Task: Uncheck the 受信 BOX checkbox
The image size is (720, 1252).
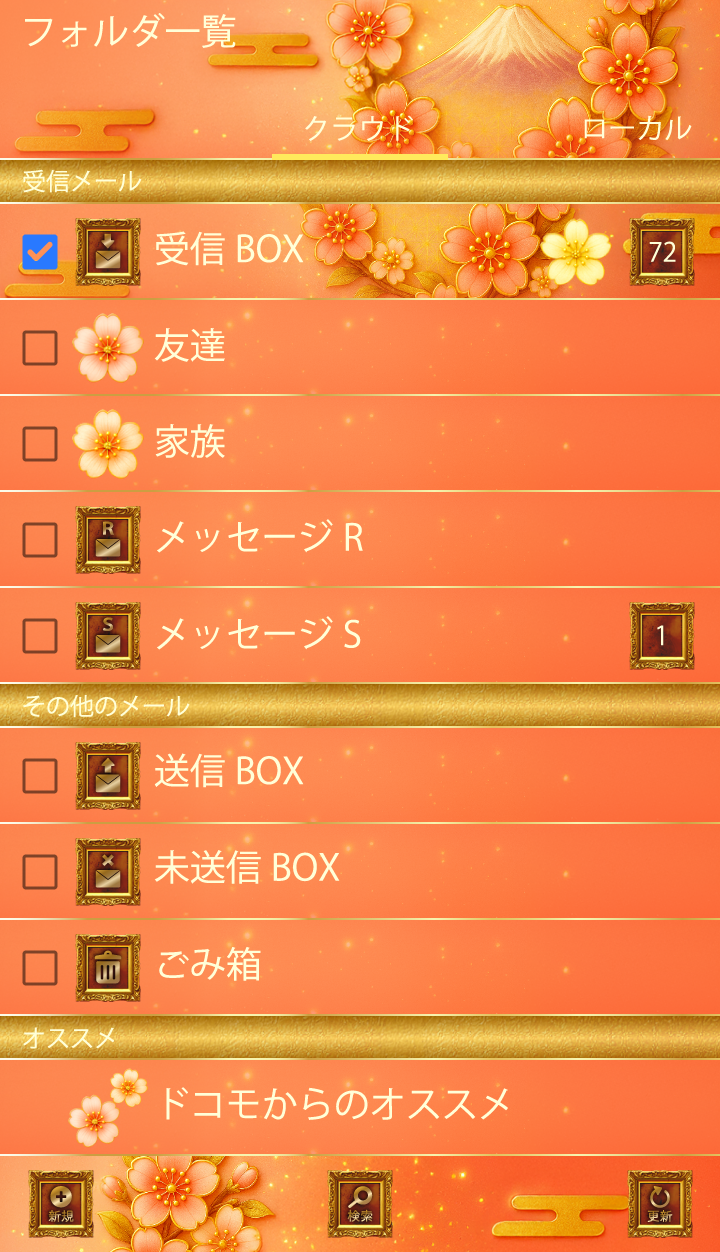Action: (40, 252)
